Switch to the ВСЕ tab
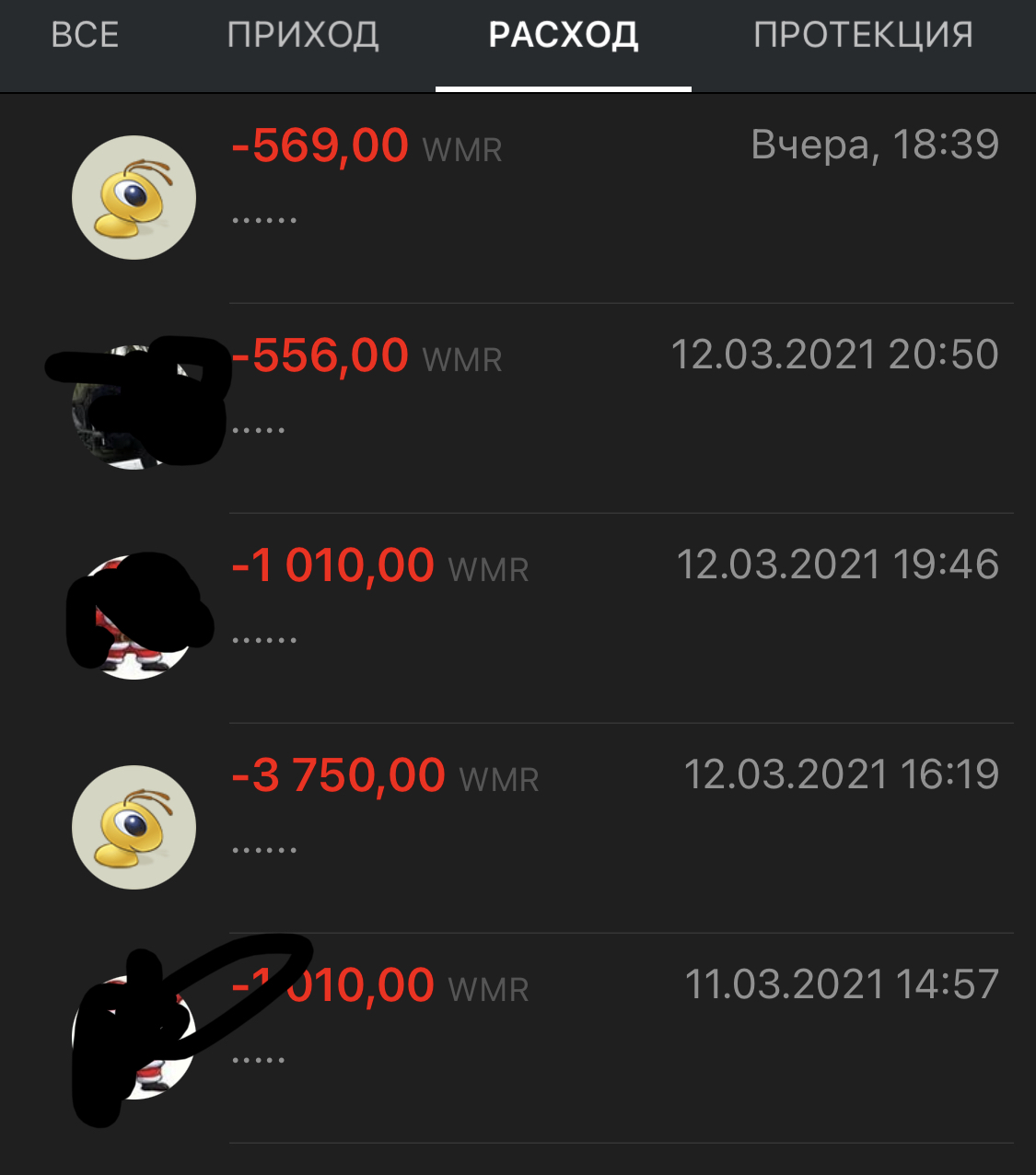Screen dimensions: 1036x1175 click(85, 36)
